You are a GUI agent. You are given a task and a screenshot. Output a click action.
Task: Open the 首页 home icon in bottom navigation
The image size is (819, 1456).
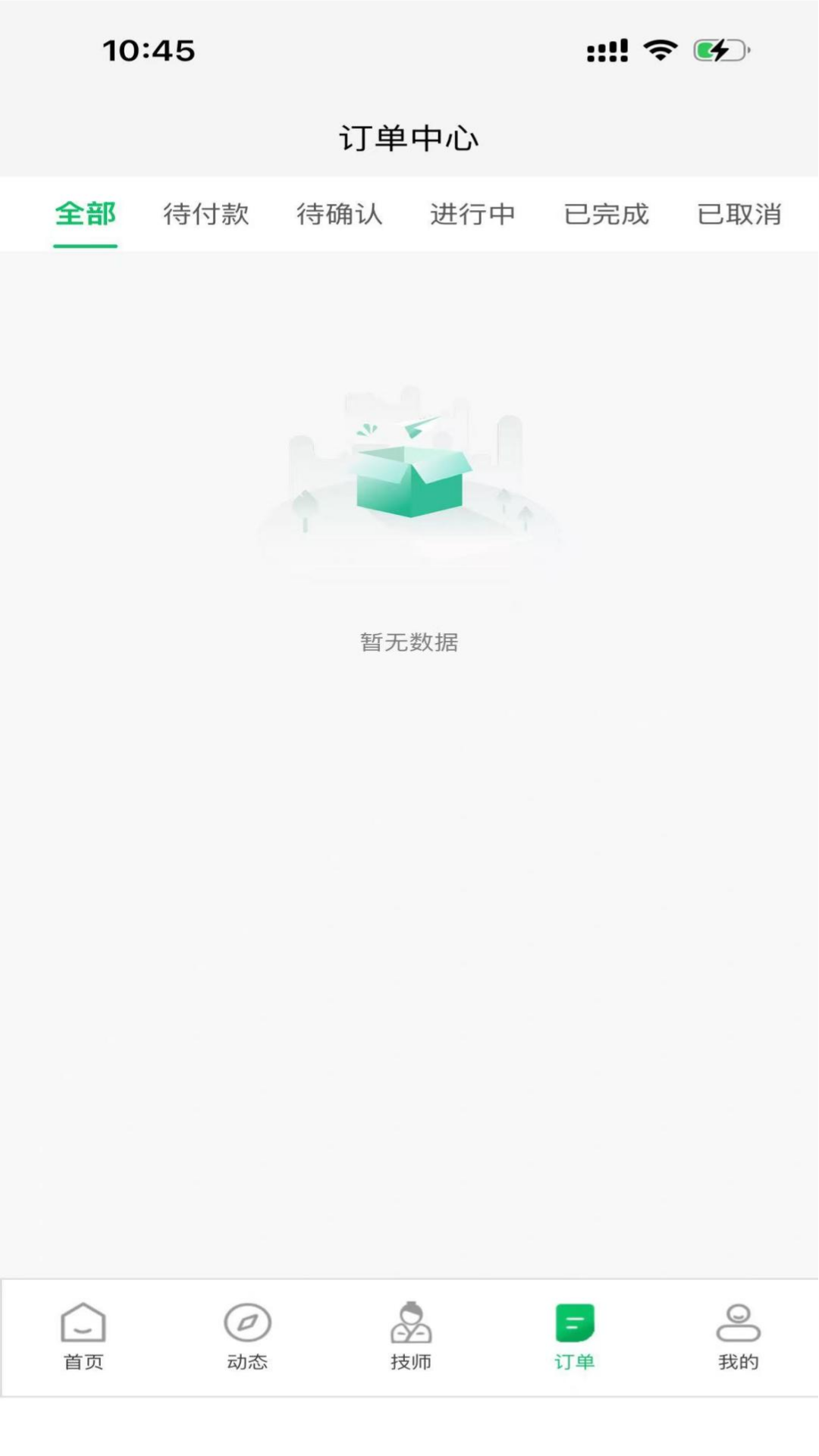[82, 1335]
